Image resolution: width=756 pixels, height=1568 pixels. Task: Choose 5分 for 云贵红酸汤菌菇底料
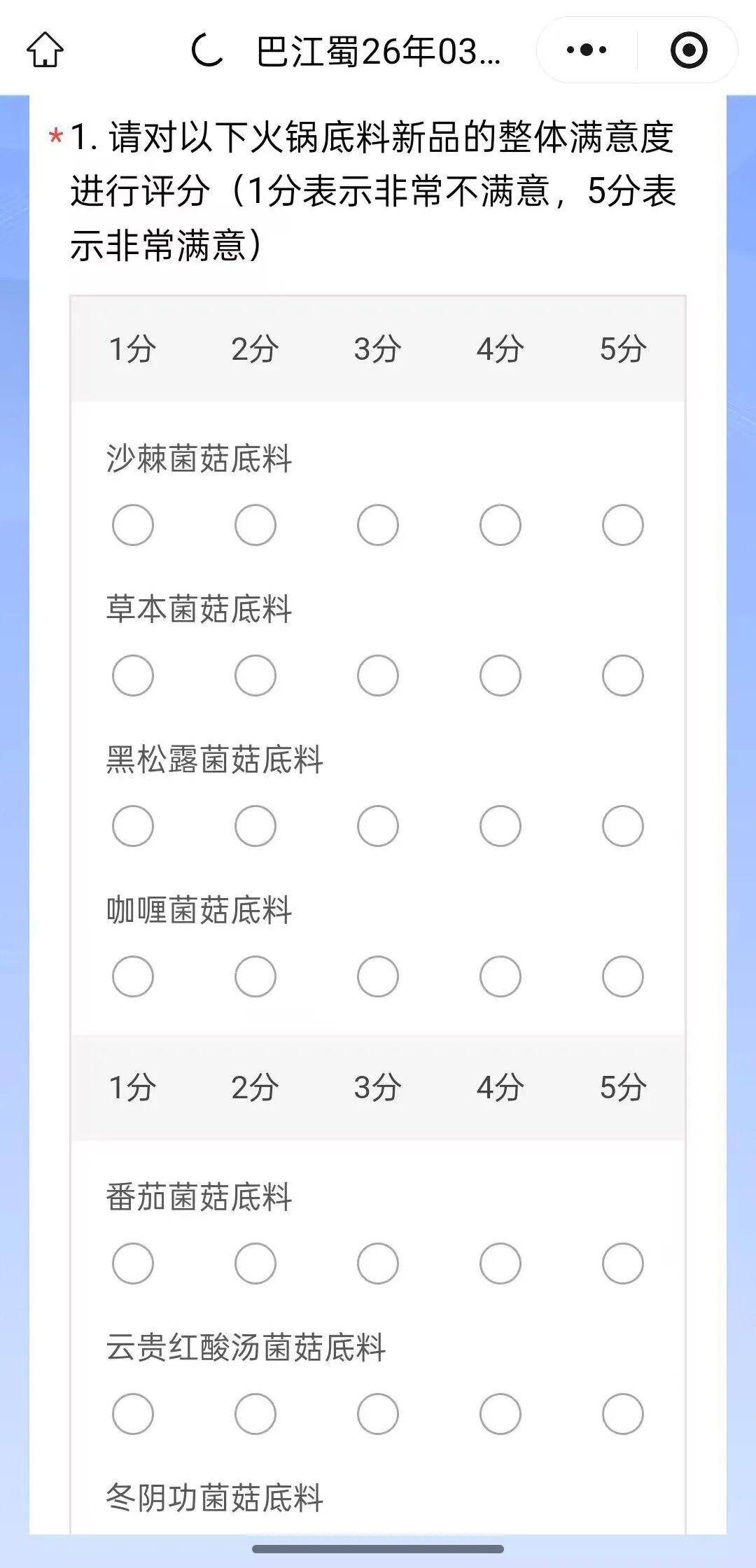(623, 1414)
